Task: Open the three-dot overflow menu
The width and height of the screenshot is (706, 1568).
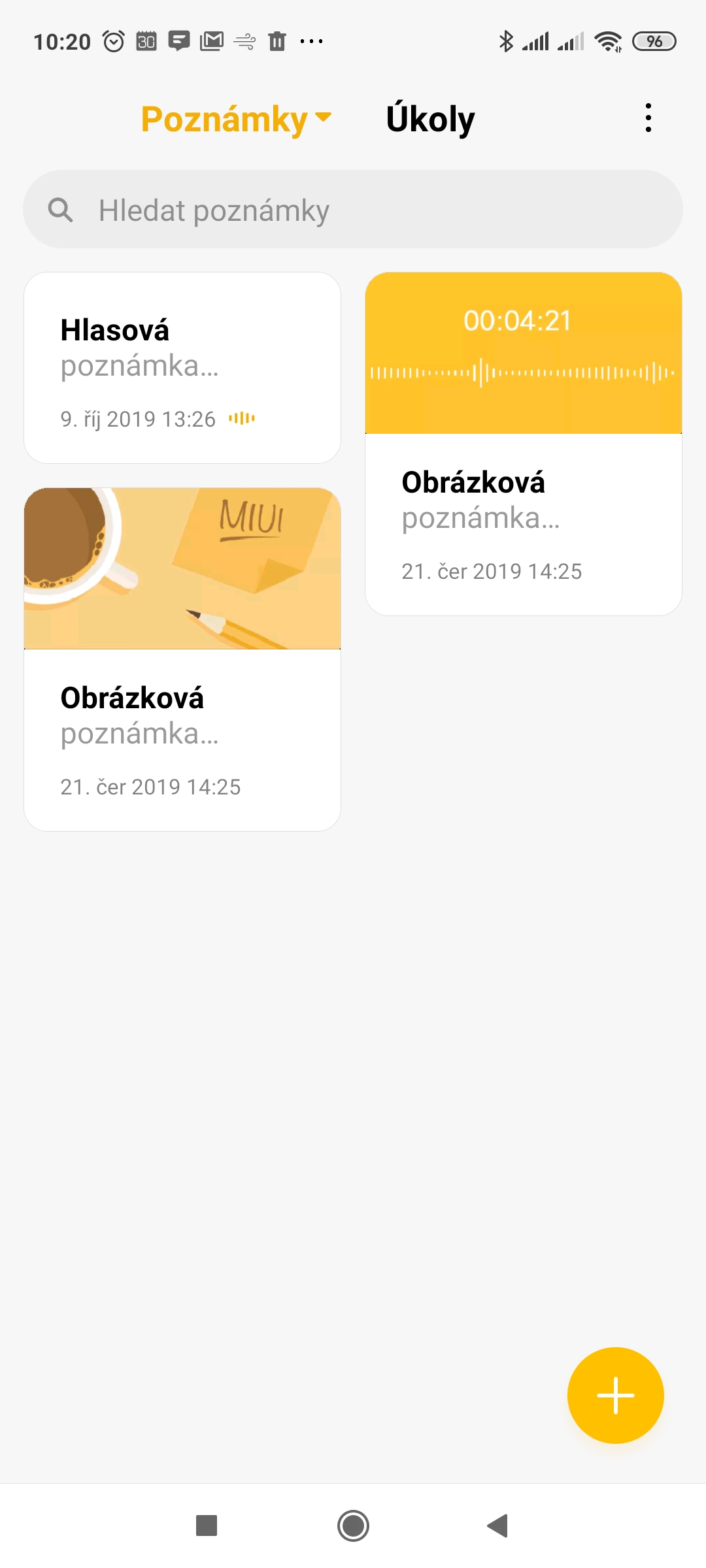Action: point(648,118)
